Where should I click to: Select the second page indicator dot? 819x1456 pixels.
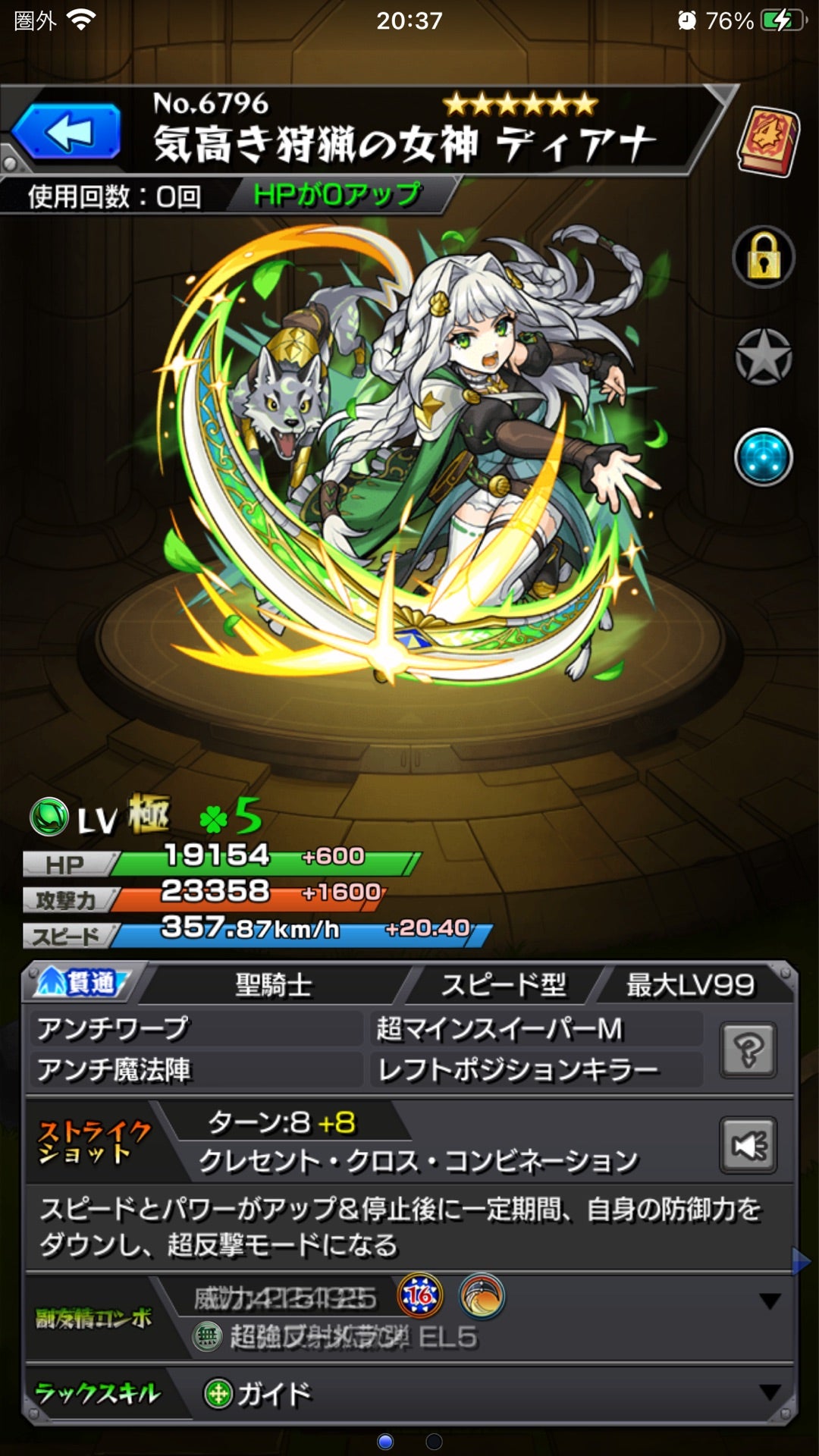coord(434,1441)
